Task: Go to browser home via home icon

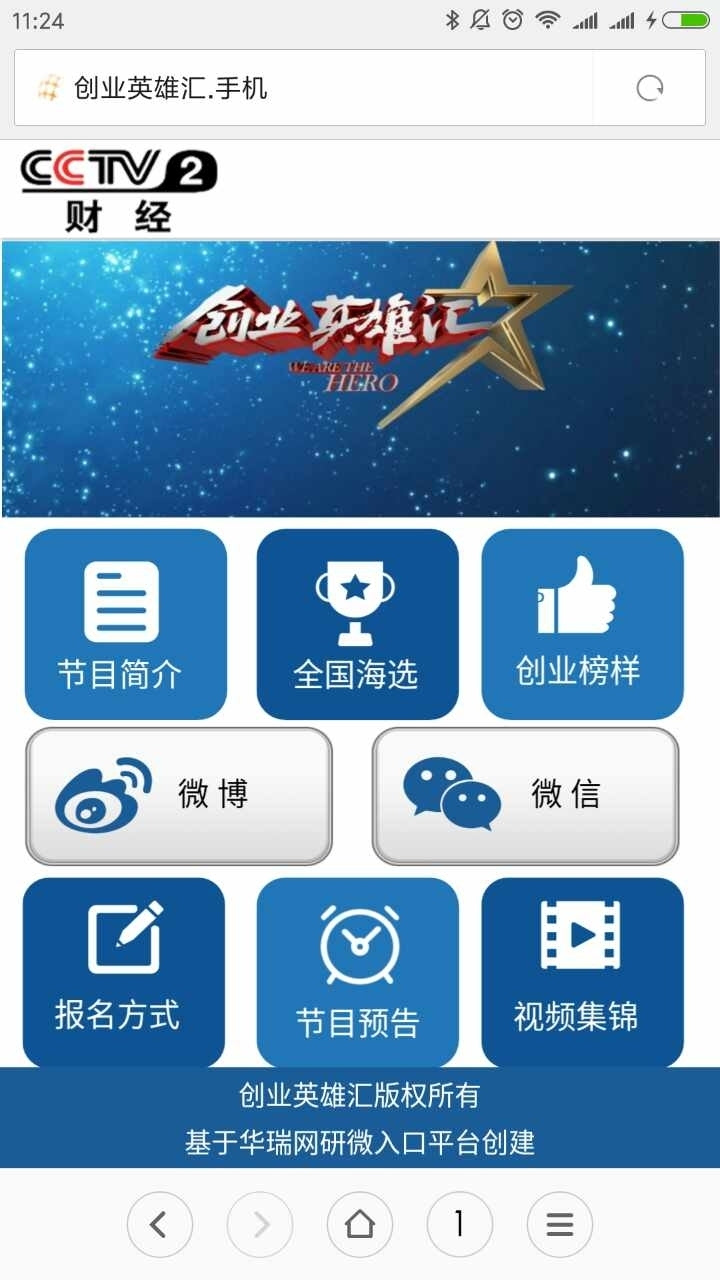Action: click(360, 1224)
